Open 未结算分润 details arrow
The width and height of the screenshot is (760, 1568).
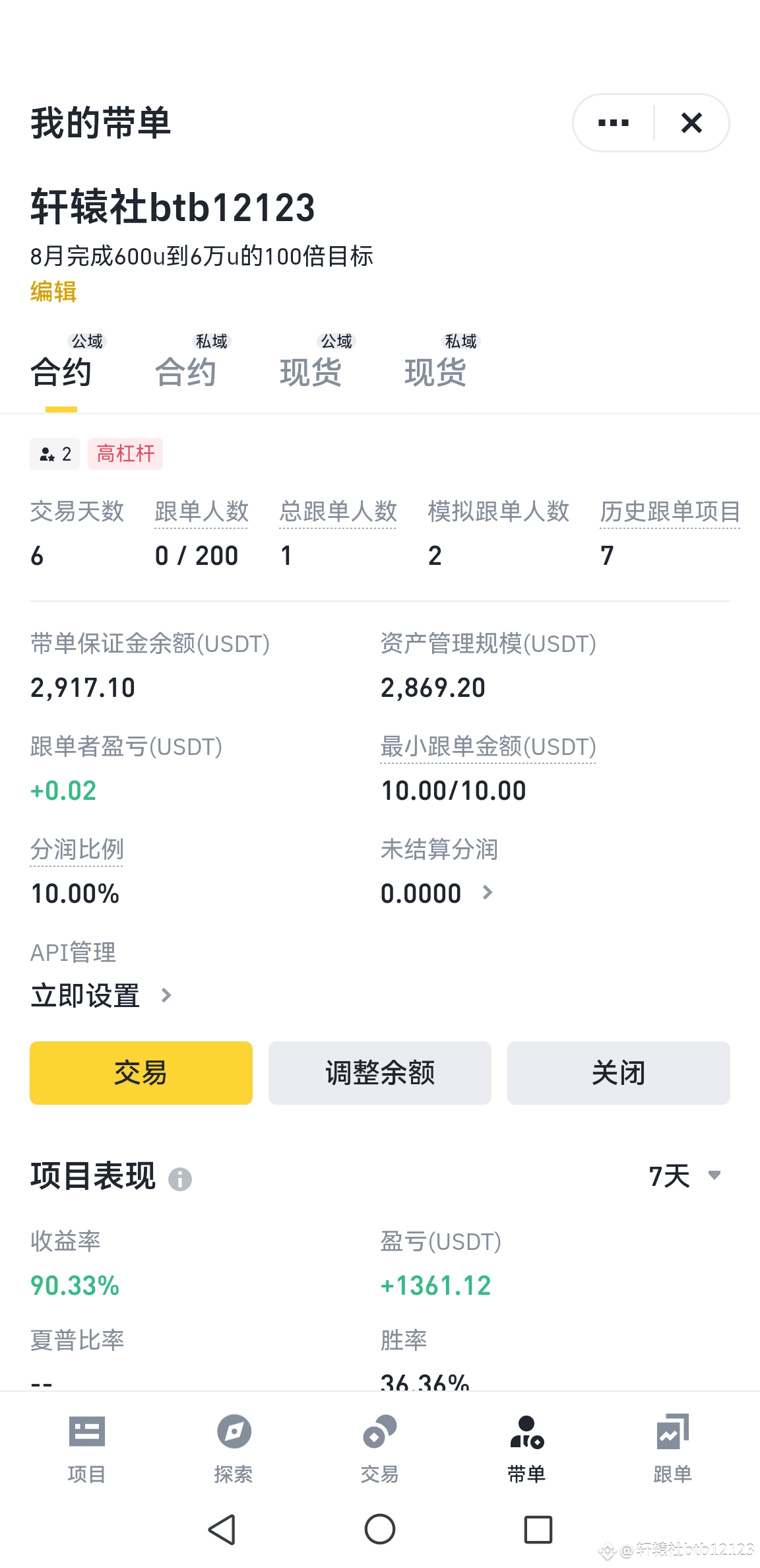pyautogui.click(x=488, y=893)
